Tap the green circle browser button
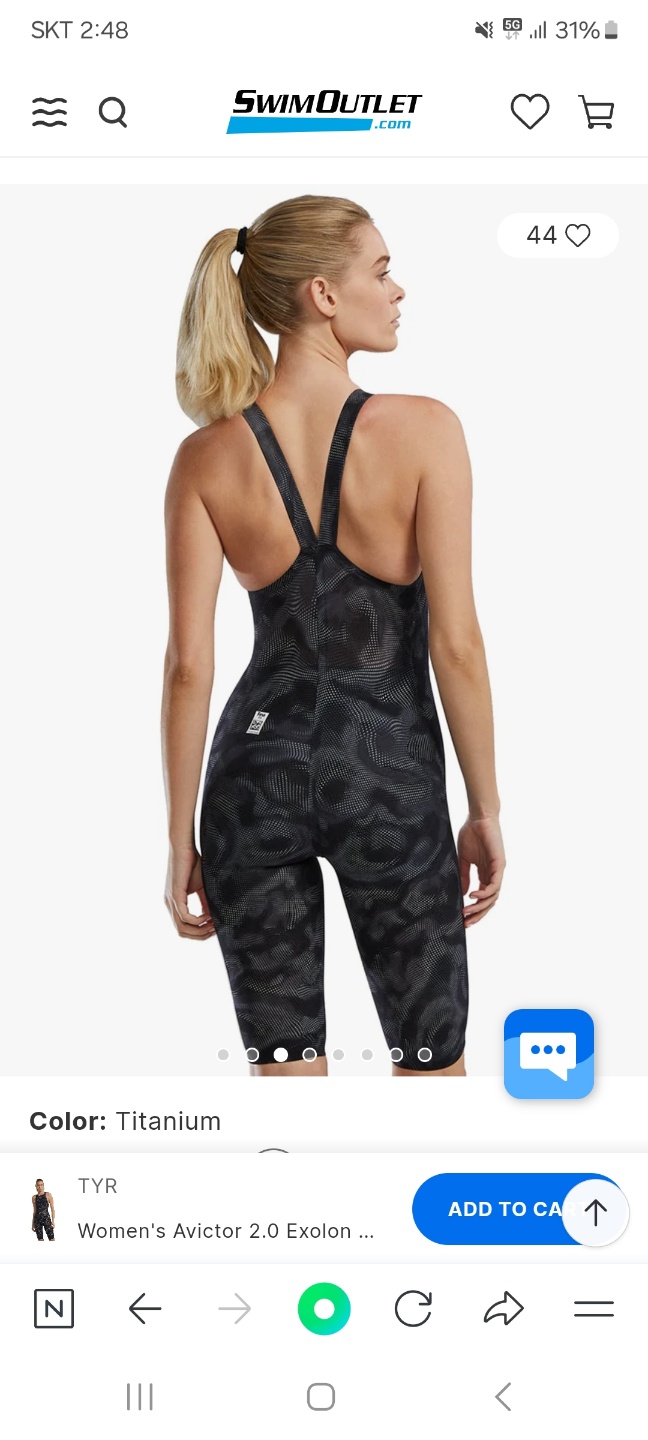Viewport: 648px width, 1440px height. point(324,1309)
